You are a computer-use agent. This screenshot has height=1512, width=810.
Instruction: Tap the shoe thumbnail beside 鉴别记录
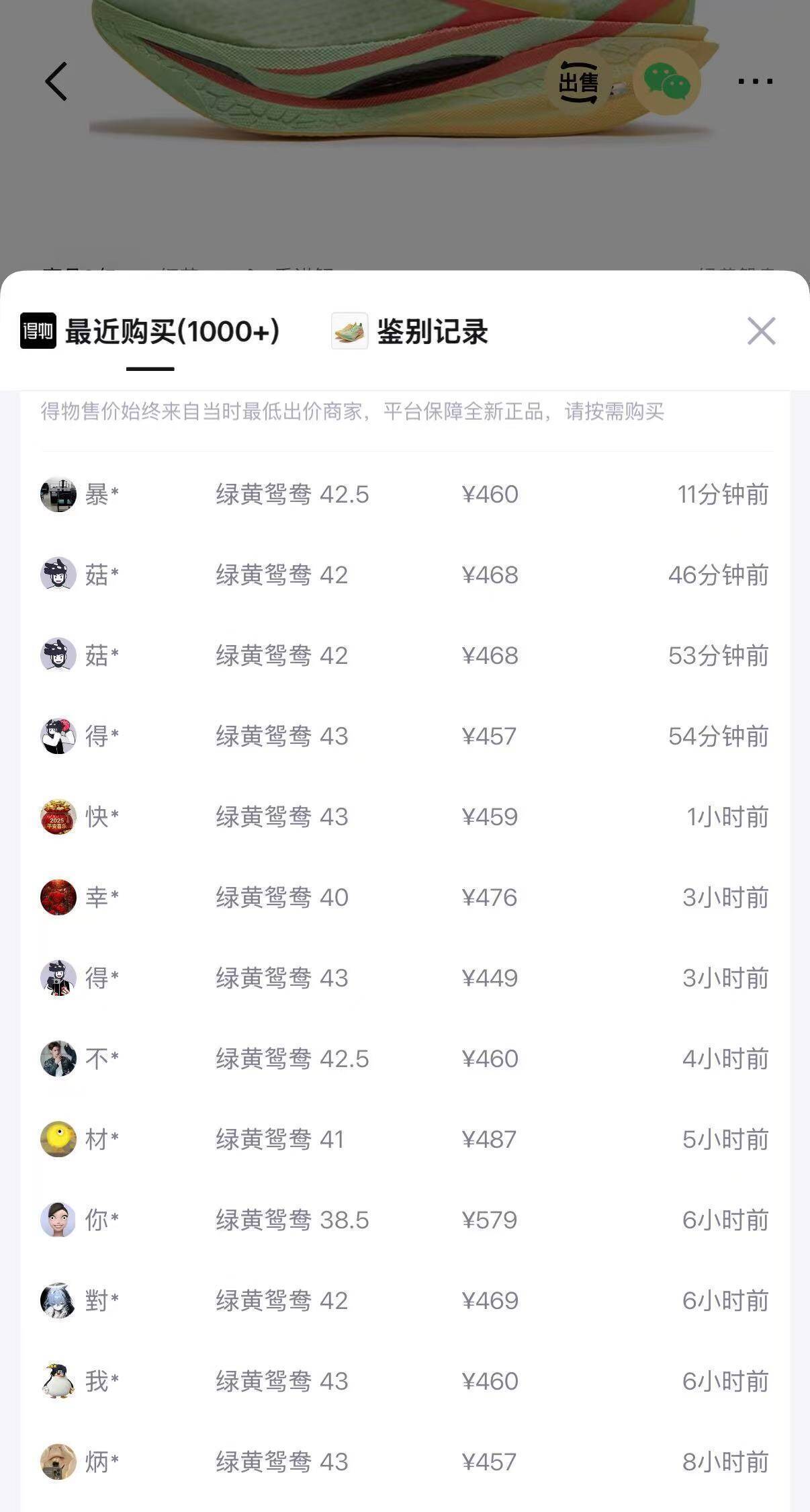point(349,331)
